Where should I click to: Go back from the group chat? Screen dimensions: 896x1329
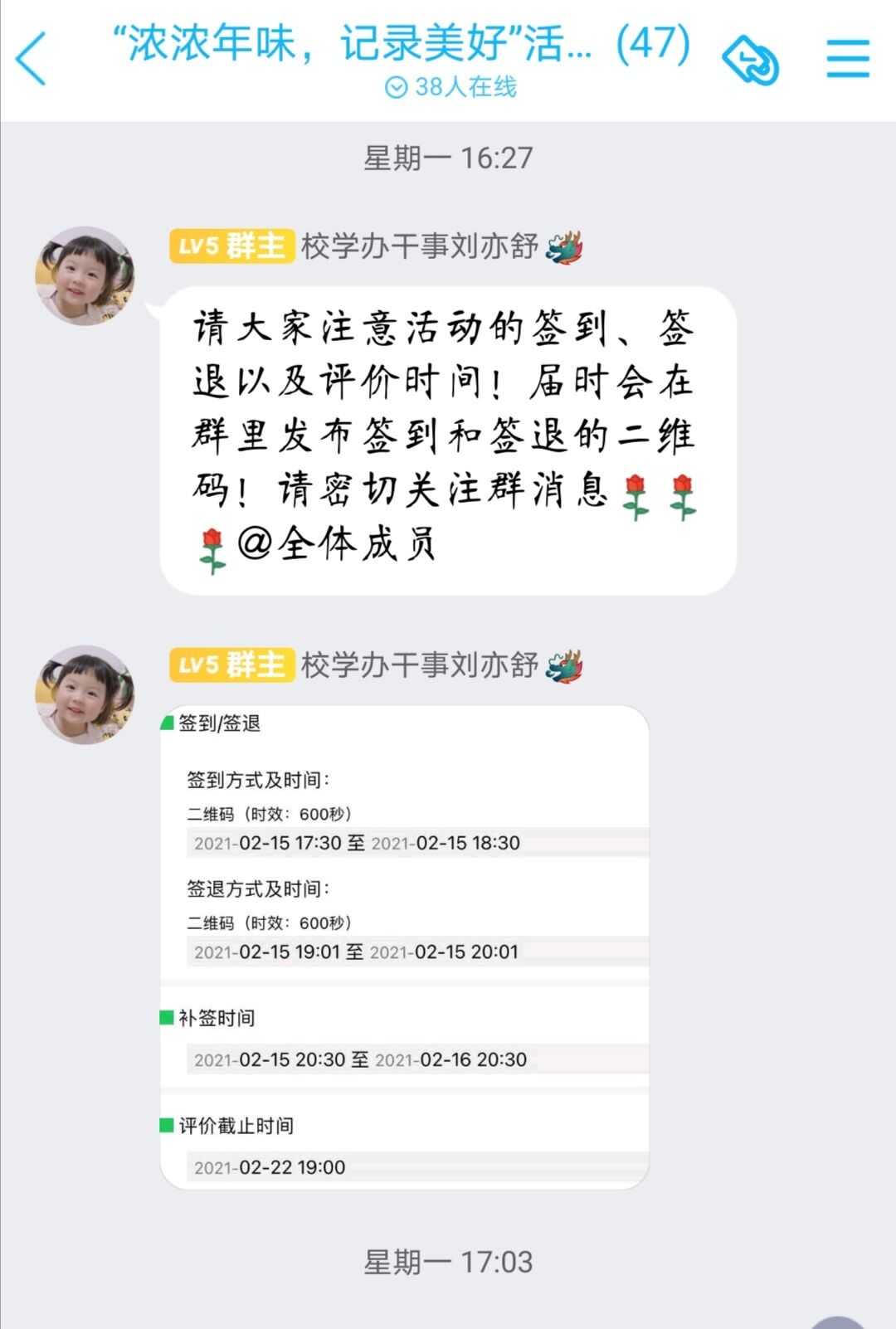click(x=32, y=58)
